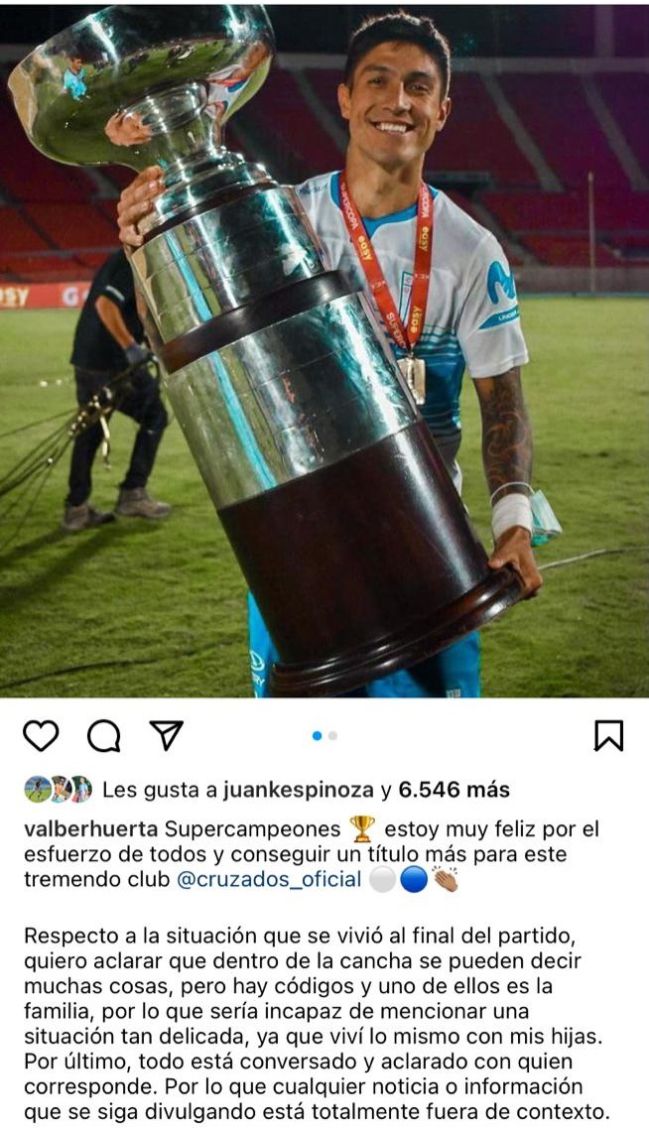Share the post via paper plane icon
Screen dimensions: 649x1128
(166, 735)
